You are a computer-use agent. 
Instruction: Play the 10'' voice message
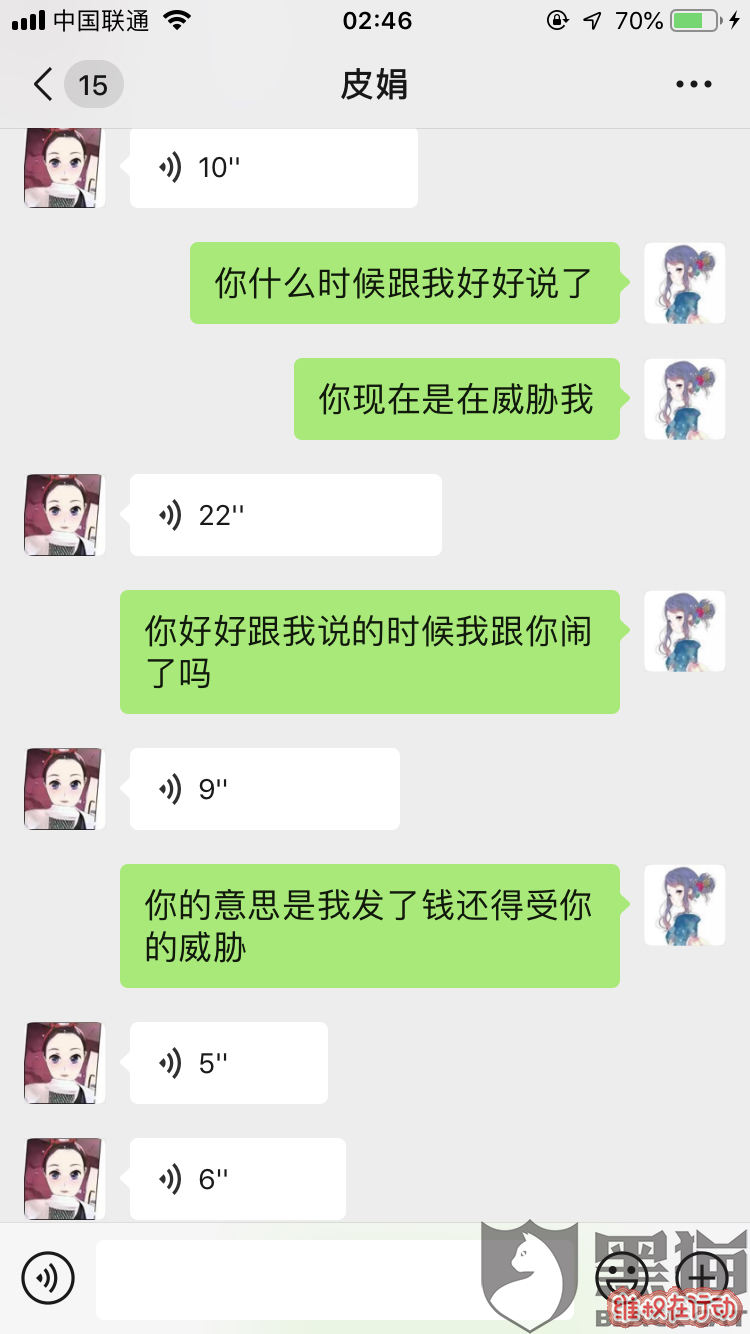273,168
